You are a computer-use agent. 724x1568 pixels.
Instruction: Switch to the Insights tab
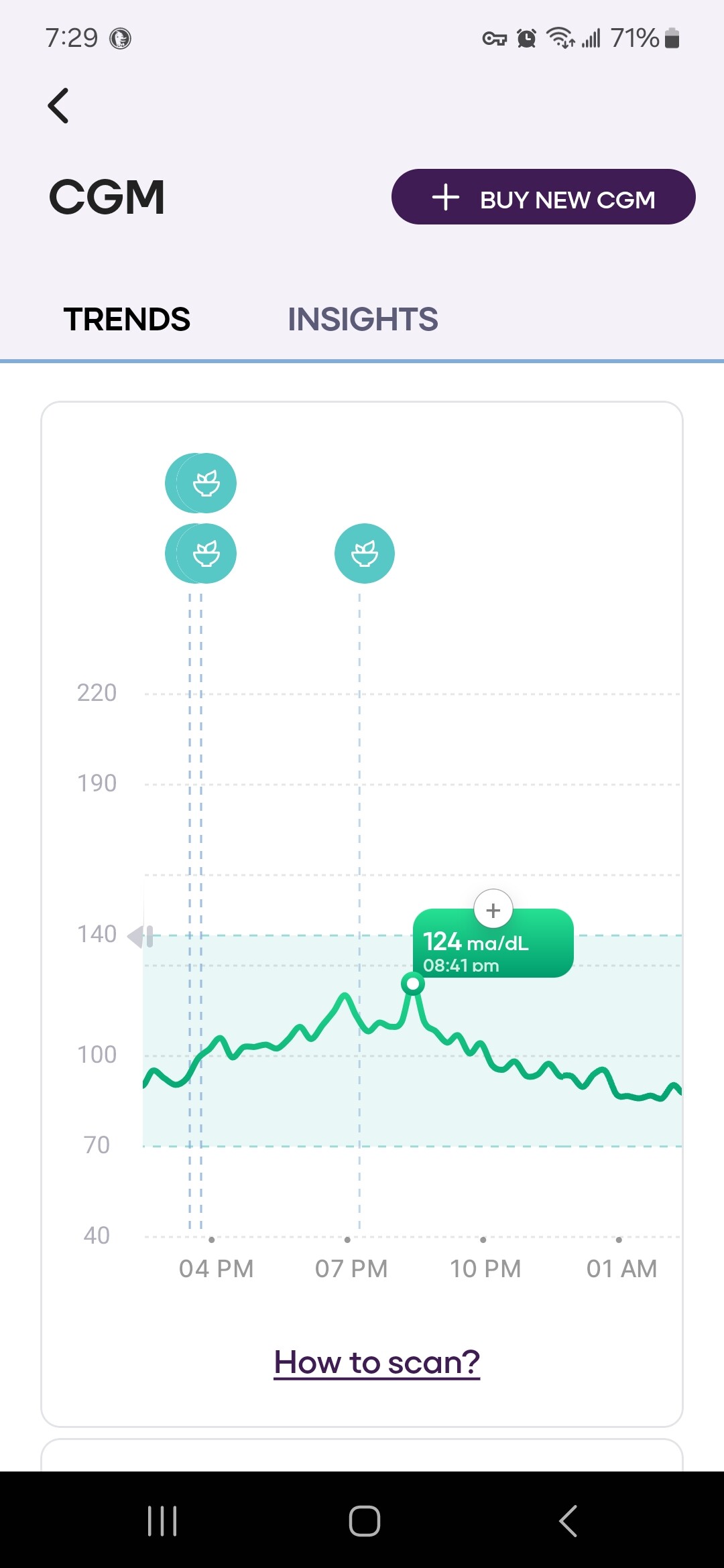pyautogui.click(x=363, y=319)
